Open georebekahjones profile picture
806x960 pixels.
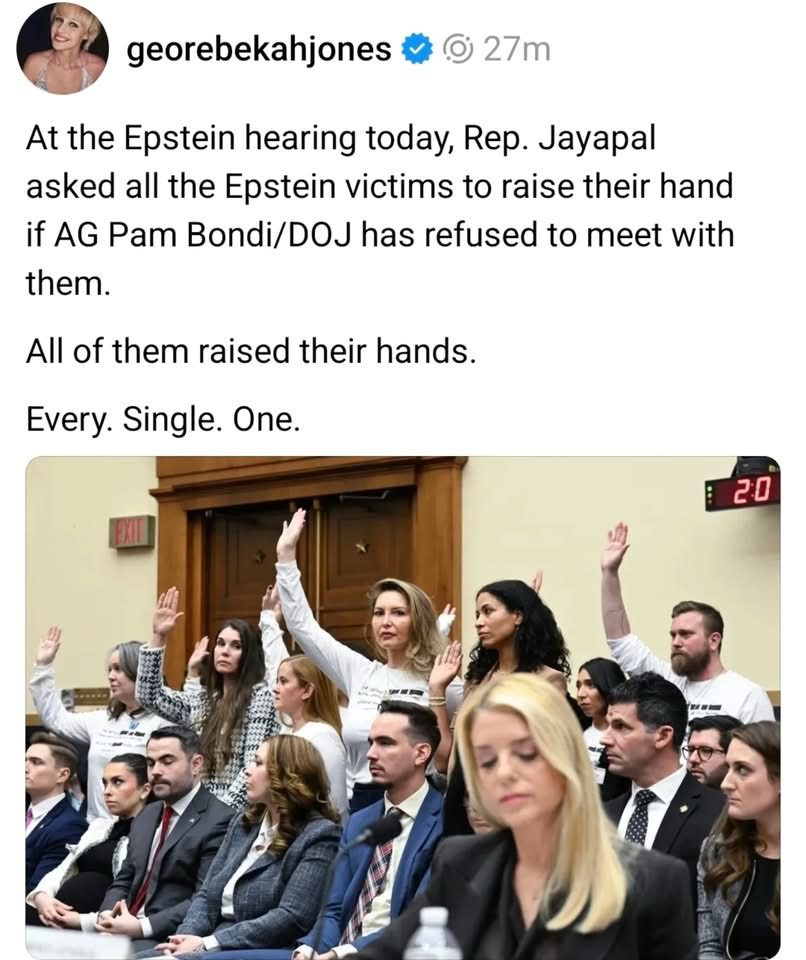pyautogui.click(x=62, y=48)
